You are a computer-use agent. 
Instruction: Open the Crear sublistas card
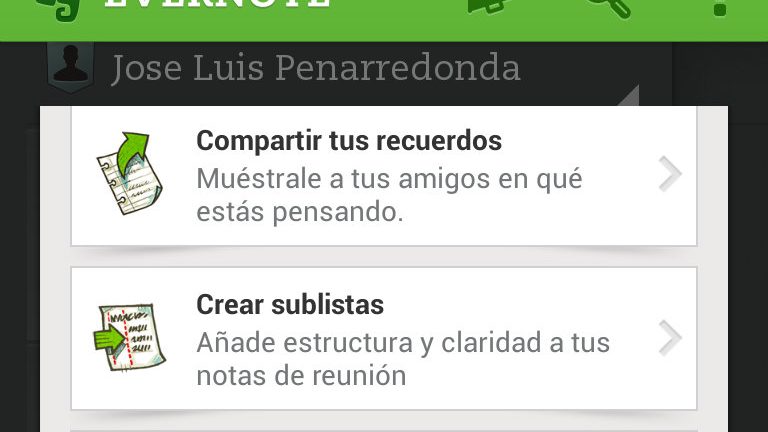[x=384, y=338]
